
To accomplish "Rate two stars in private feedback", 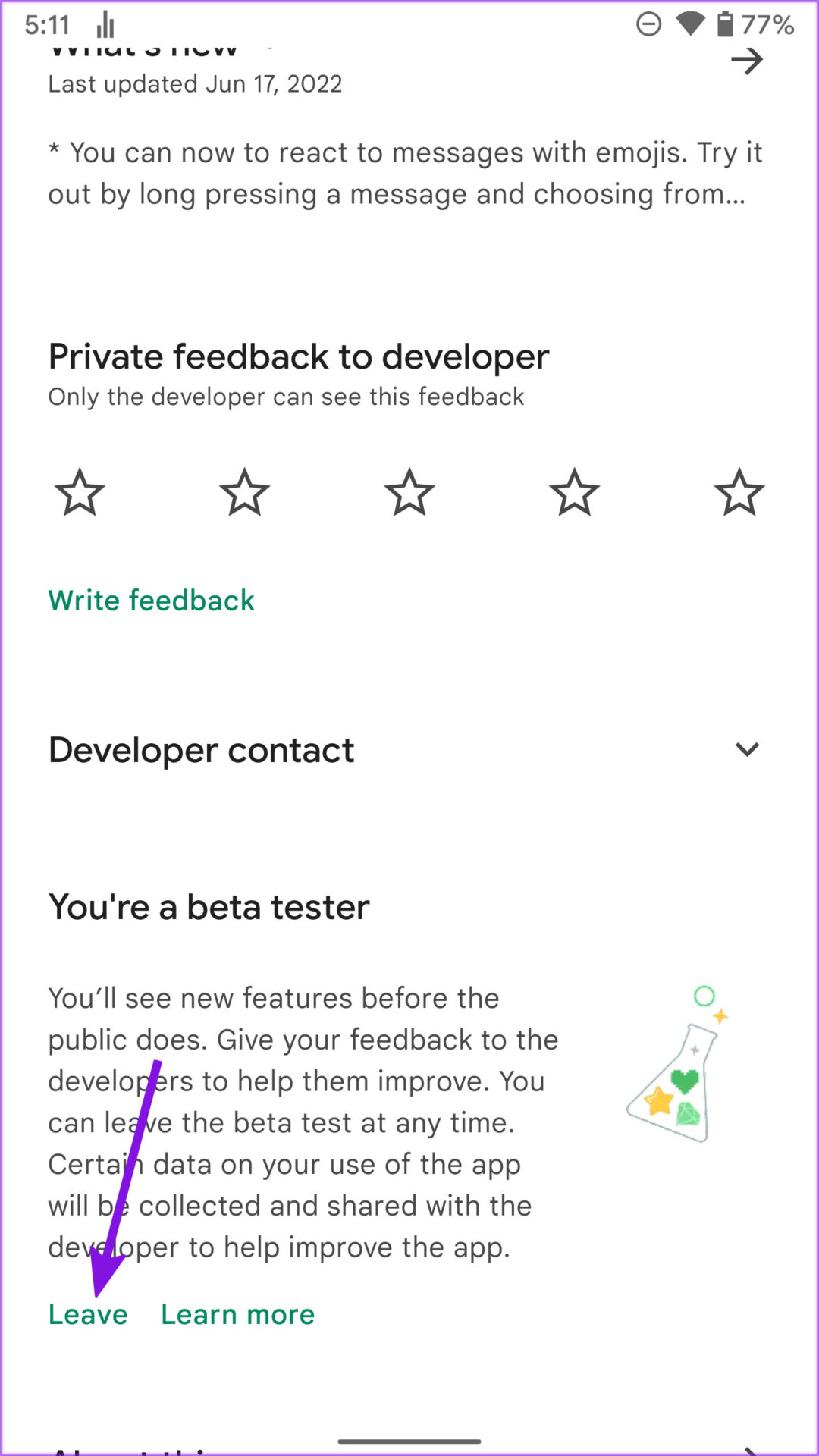I will pyautogui.click(x=244, y=492).
